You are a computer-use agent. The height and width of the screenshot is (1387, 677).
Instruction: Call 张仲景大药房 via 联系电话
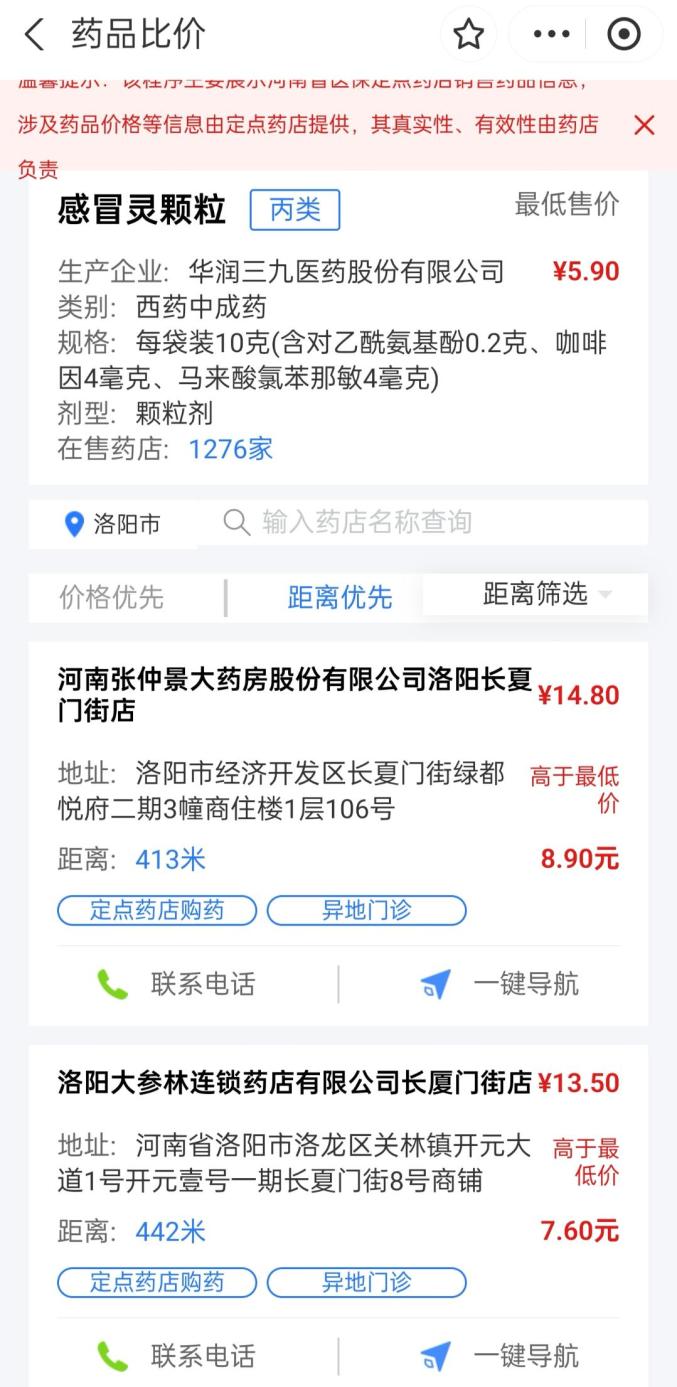[178, 984]
